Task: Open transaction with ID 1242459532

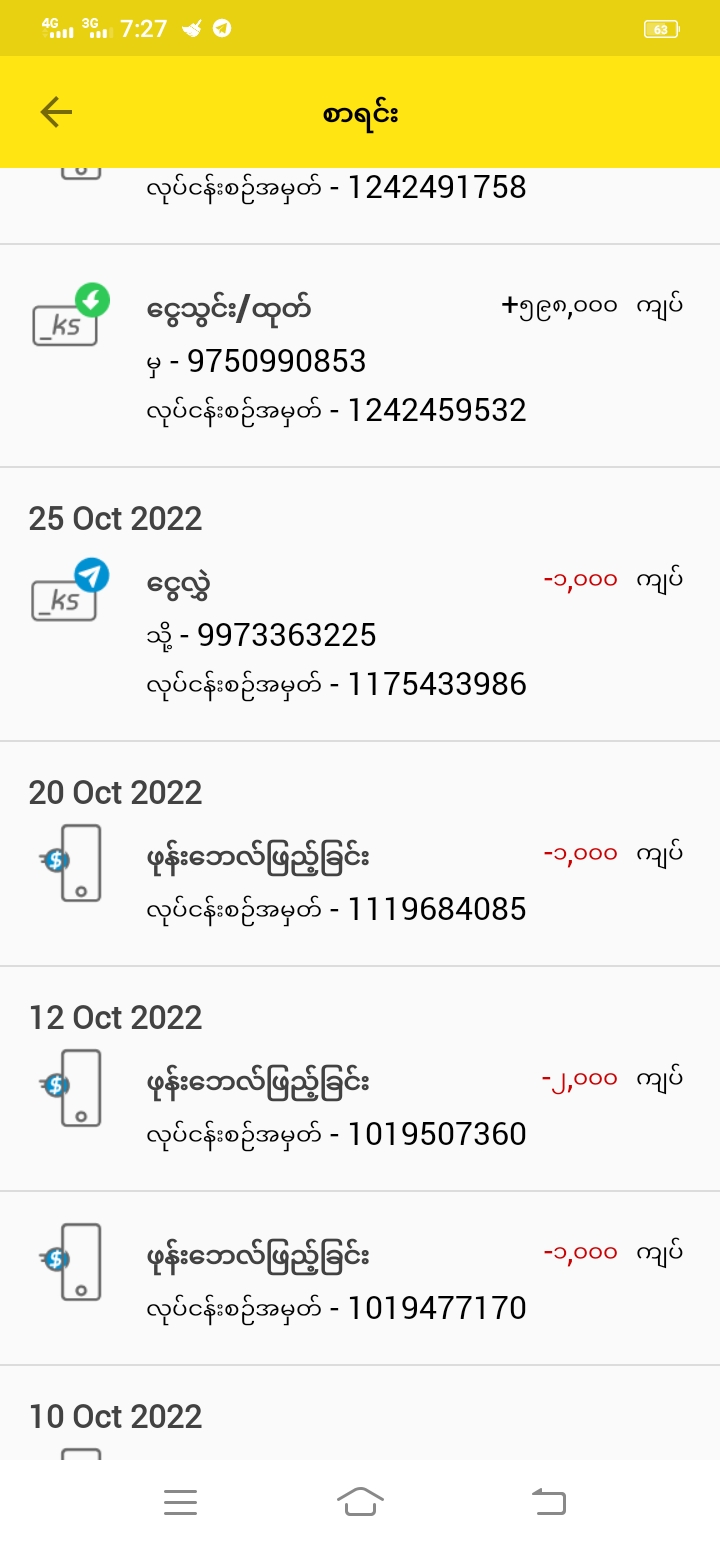Action: [360, 358]
